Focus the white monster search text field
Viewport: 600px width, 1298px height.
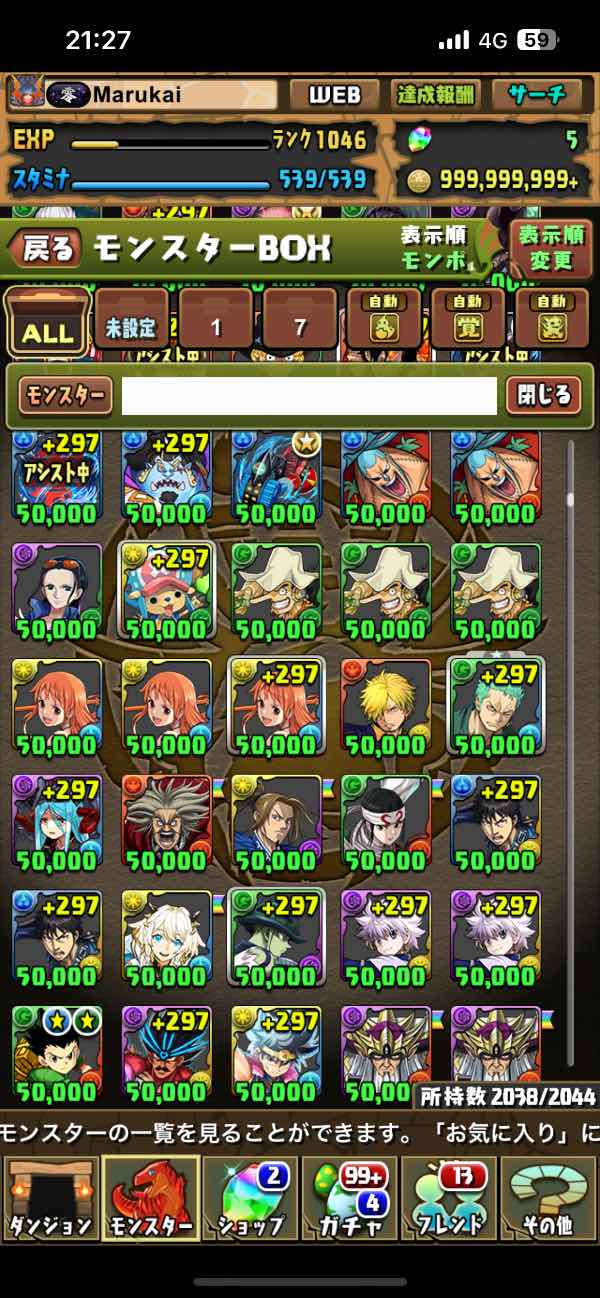pyautogui.click(x=309, y=396)
